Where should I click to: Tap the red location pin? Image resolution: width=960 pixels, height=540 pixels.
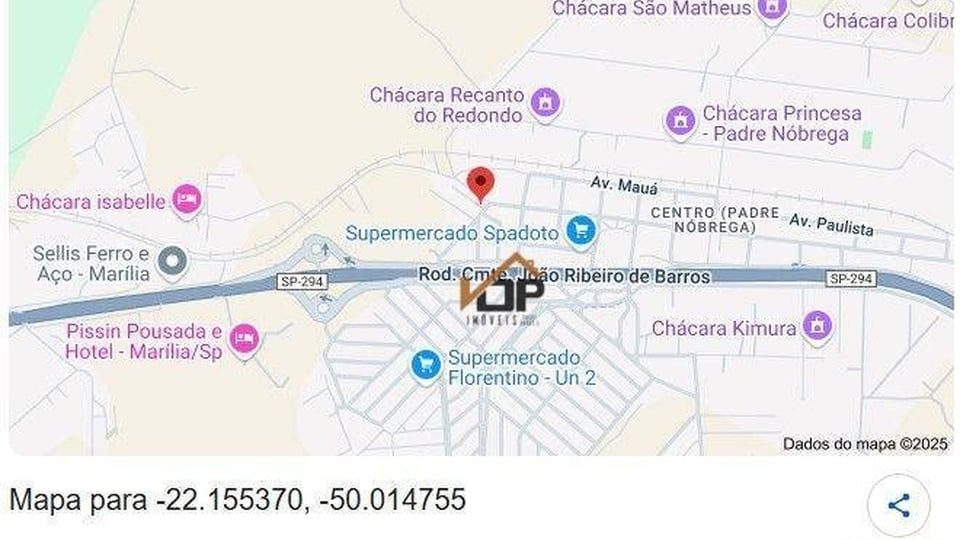481,184
